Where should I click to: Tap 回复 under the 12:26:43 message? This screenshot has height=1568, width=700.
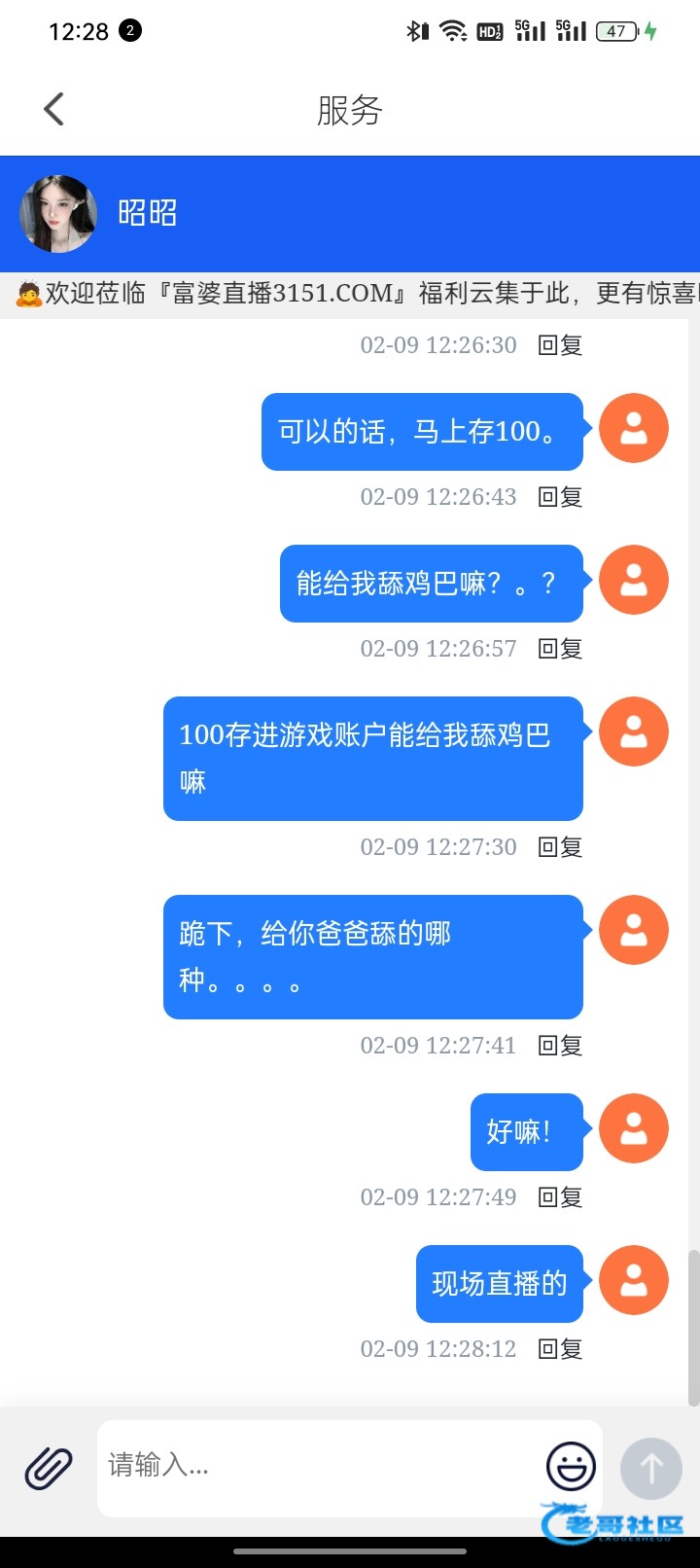coord(560,497)
